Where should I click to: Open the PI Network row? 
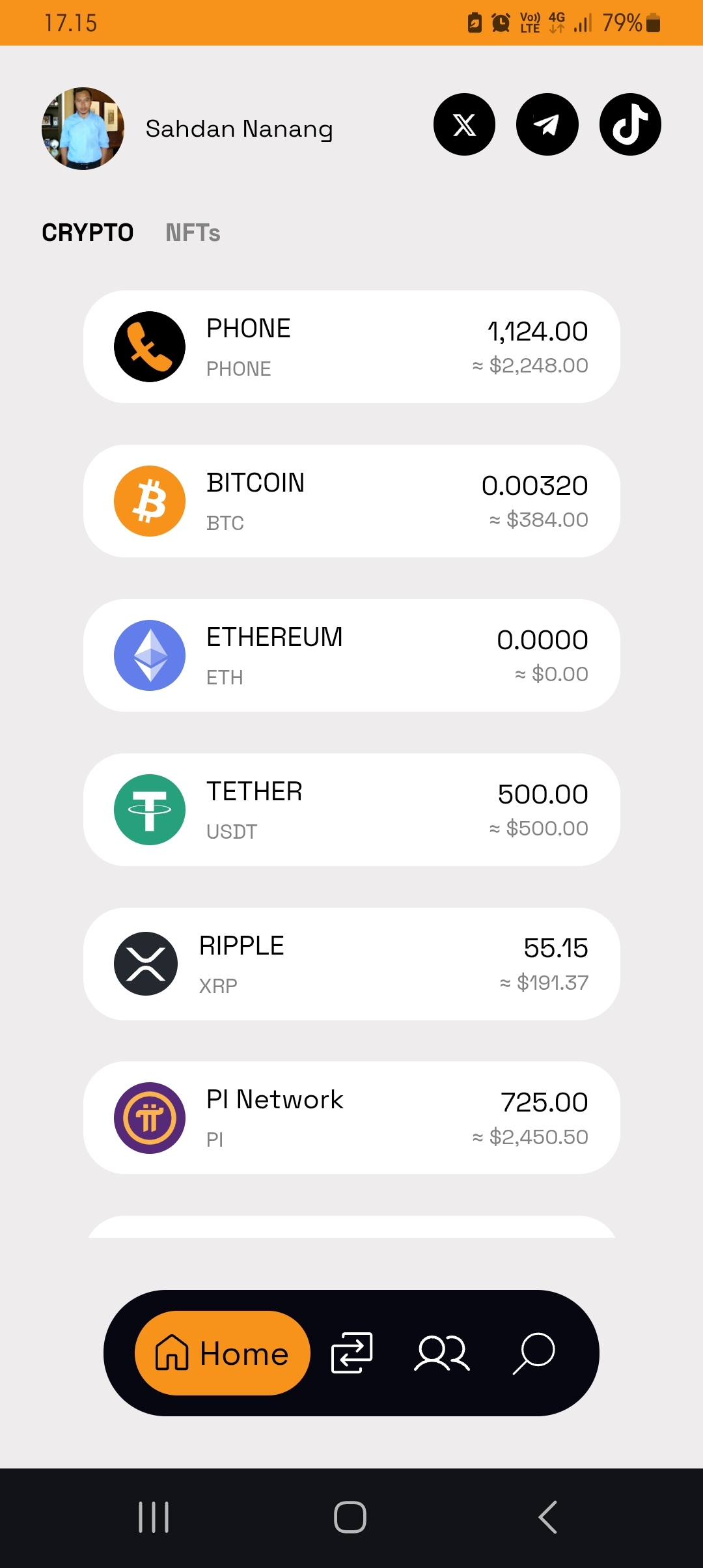(x=351, y=1117)
